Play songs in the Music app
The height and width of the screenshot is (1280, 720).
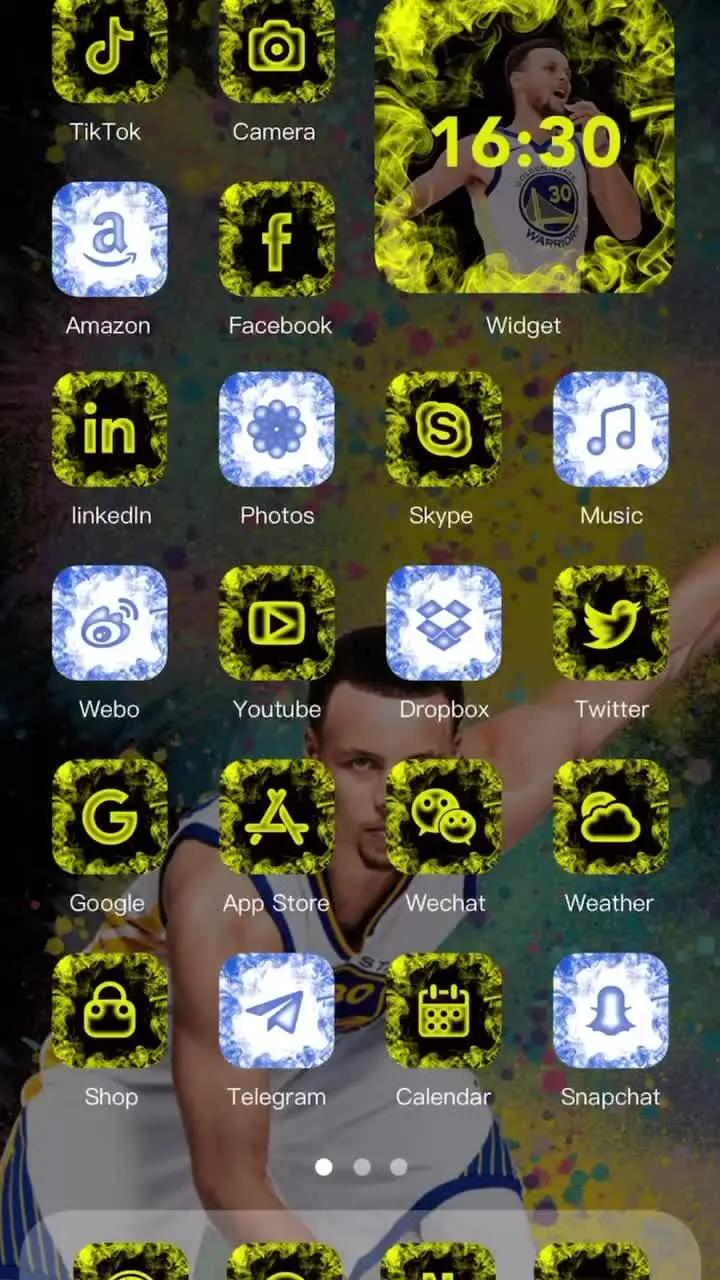[x=611, y=430]
